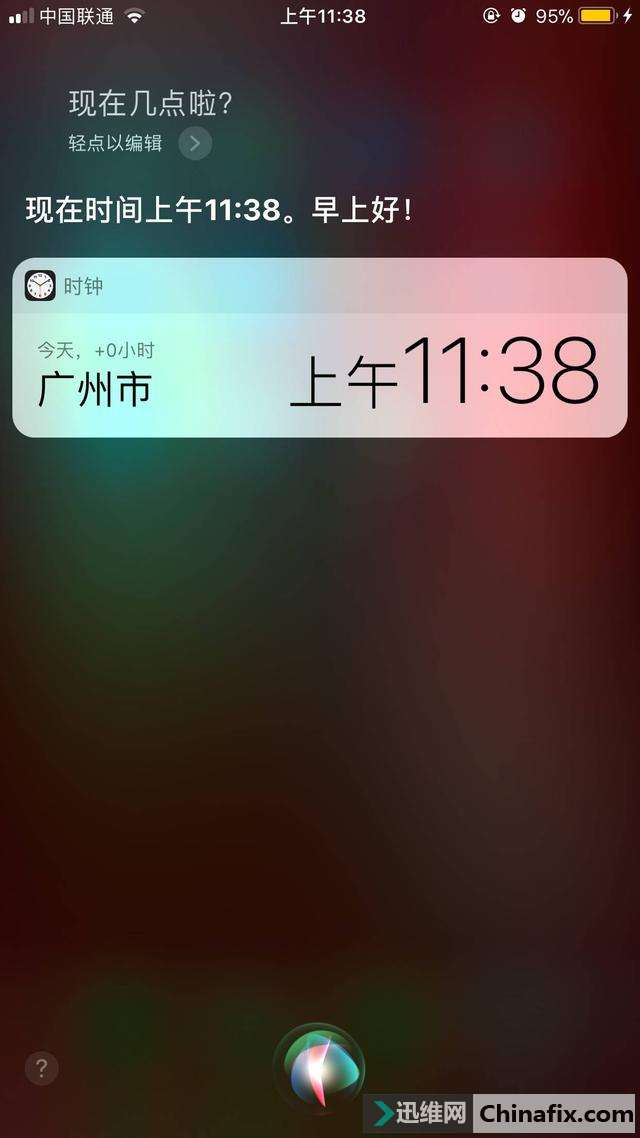
Task: Open Siri help question mark
Action: tap(42, 1066)
